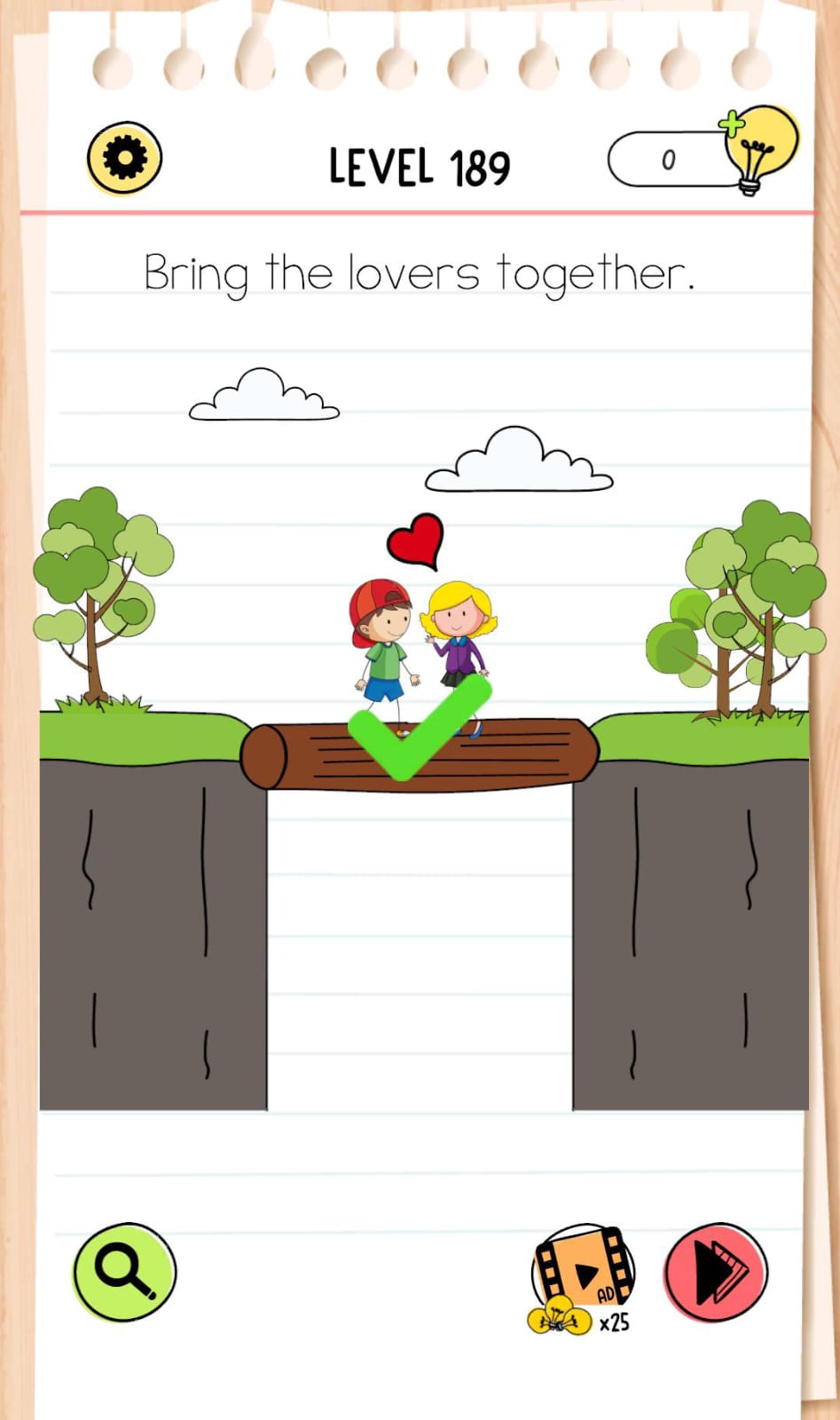Open the settings gear
Image resolution: width=840 pixels, height=1420 pixels.
pyautogui.click(x=124, y=158)
